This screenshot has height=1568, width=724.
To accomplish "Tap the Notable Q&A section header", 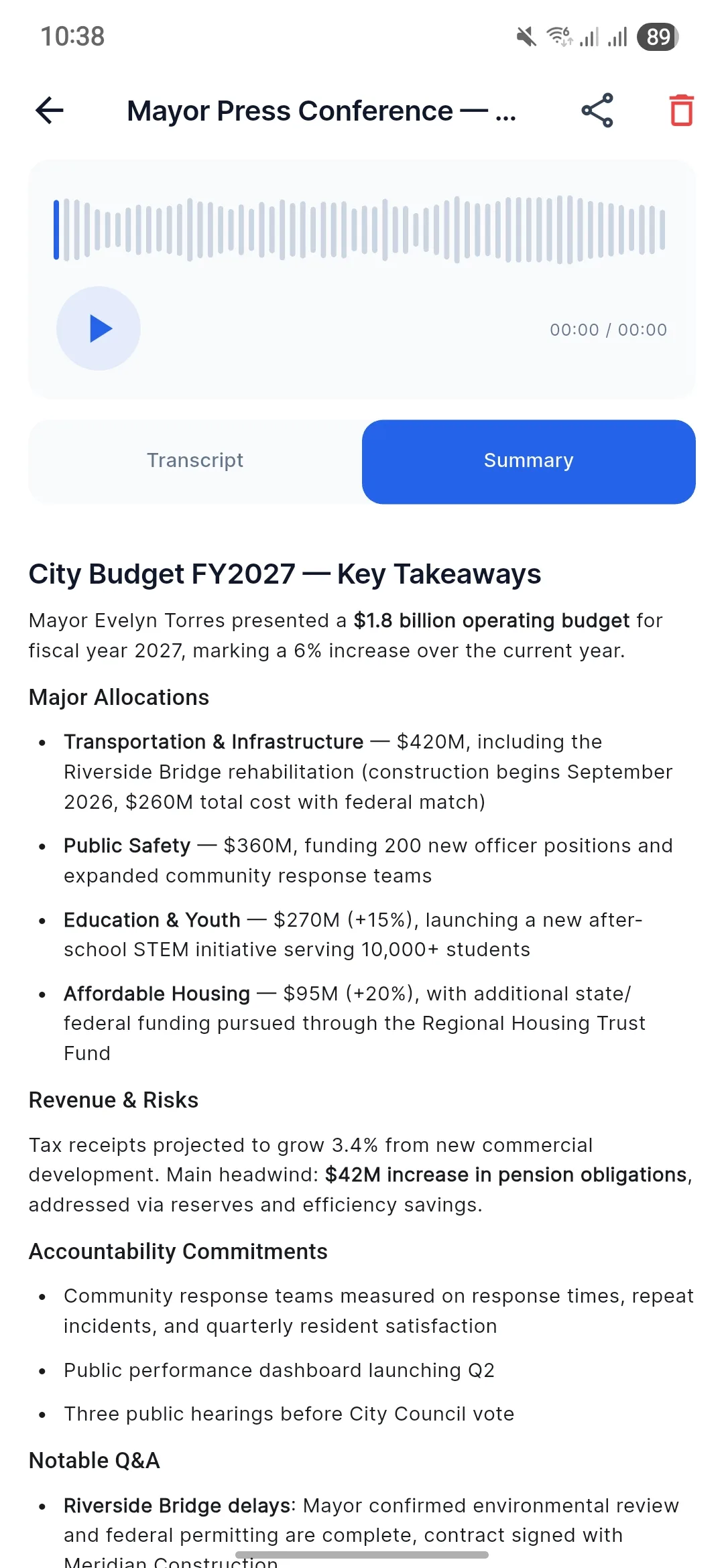I will [94, 1459].
